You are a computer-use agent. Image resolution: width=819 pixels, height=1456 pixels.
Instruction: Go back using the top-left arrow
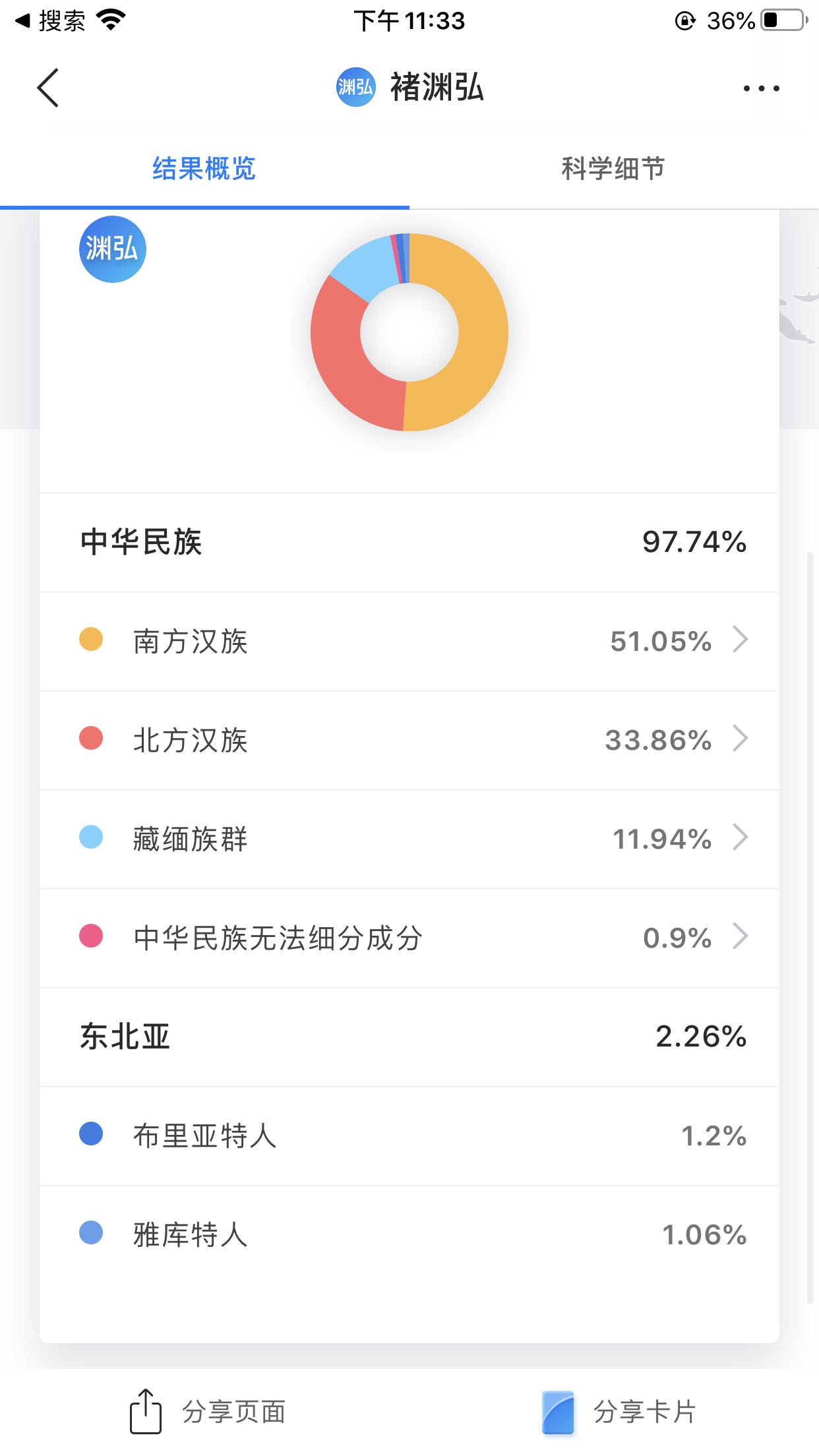click(48, 88)
